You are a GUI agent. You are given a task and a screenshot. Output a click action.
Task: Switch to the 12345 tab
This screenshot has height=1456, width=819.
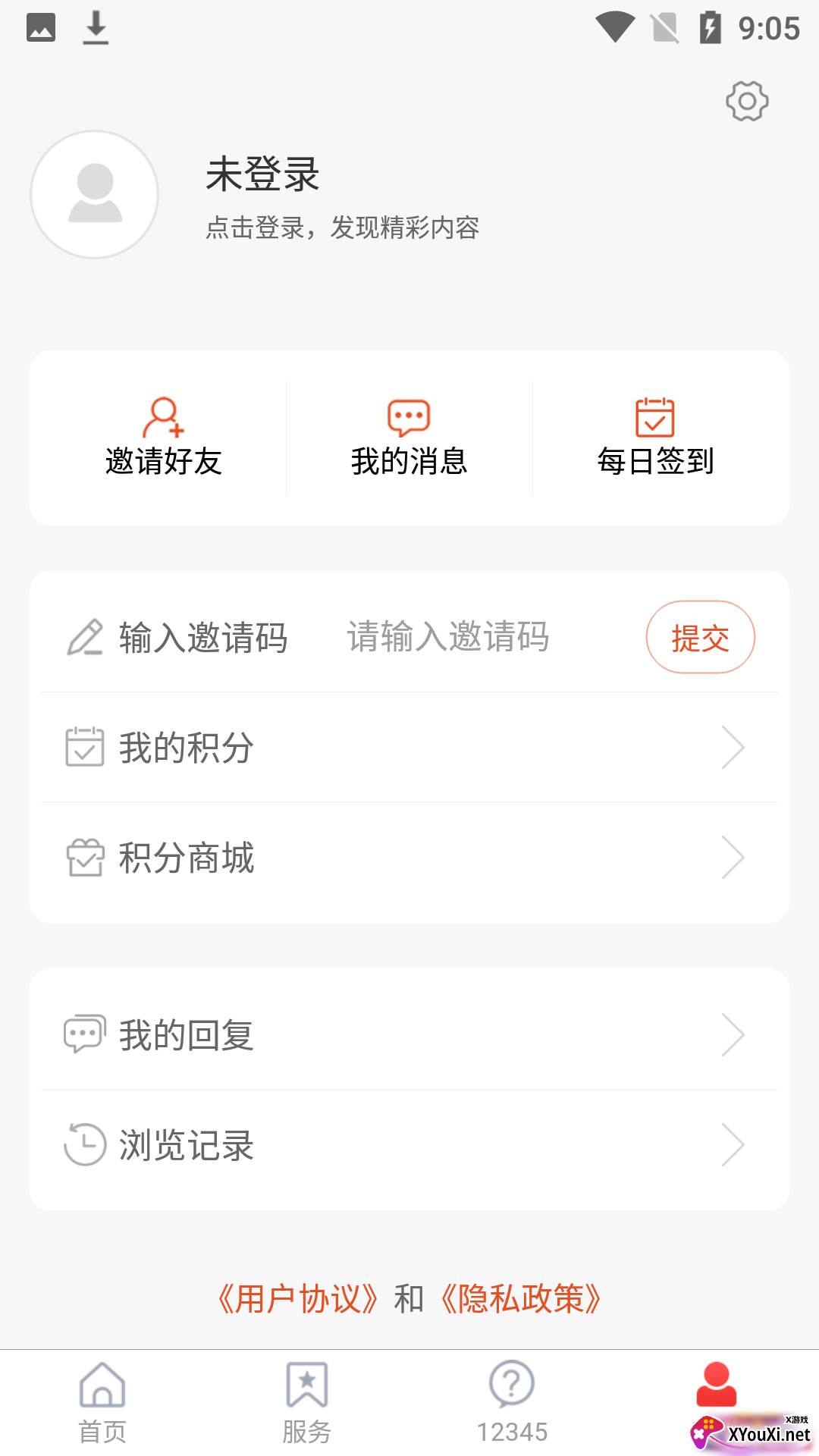(x=512, y=1403)
